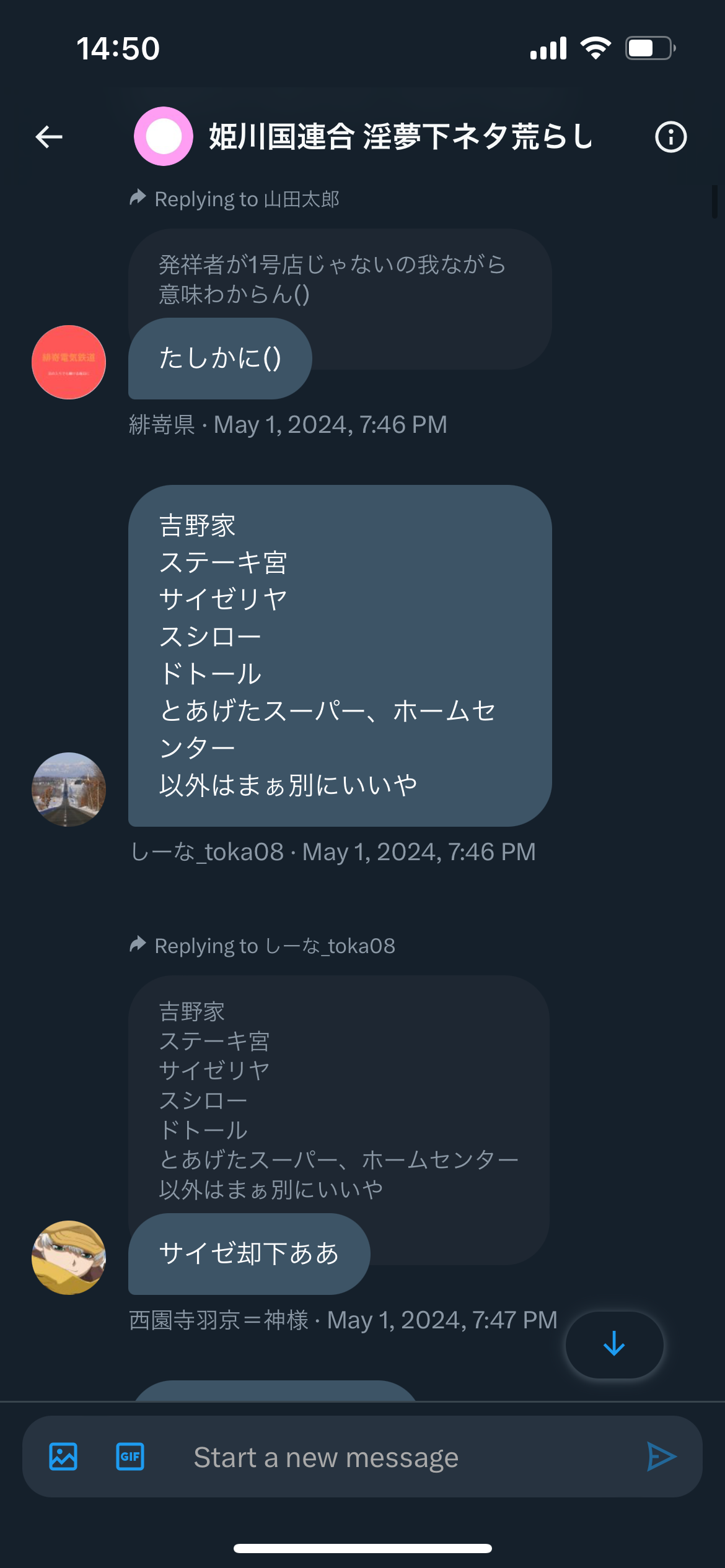Tap the send message arrow
Screen dimensions: 725x1568
[x=661, y=1457]
